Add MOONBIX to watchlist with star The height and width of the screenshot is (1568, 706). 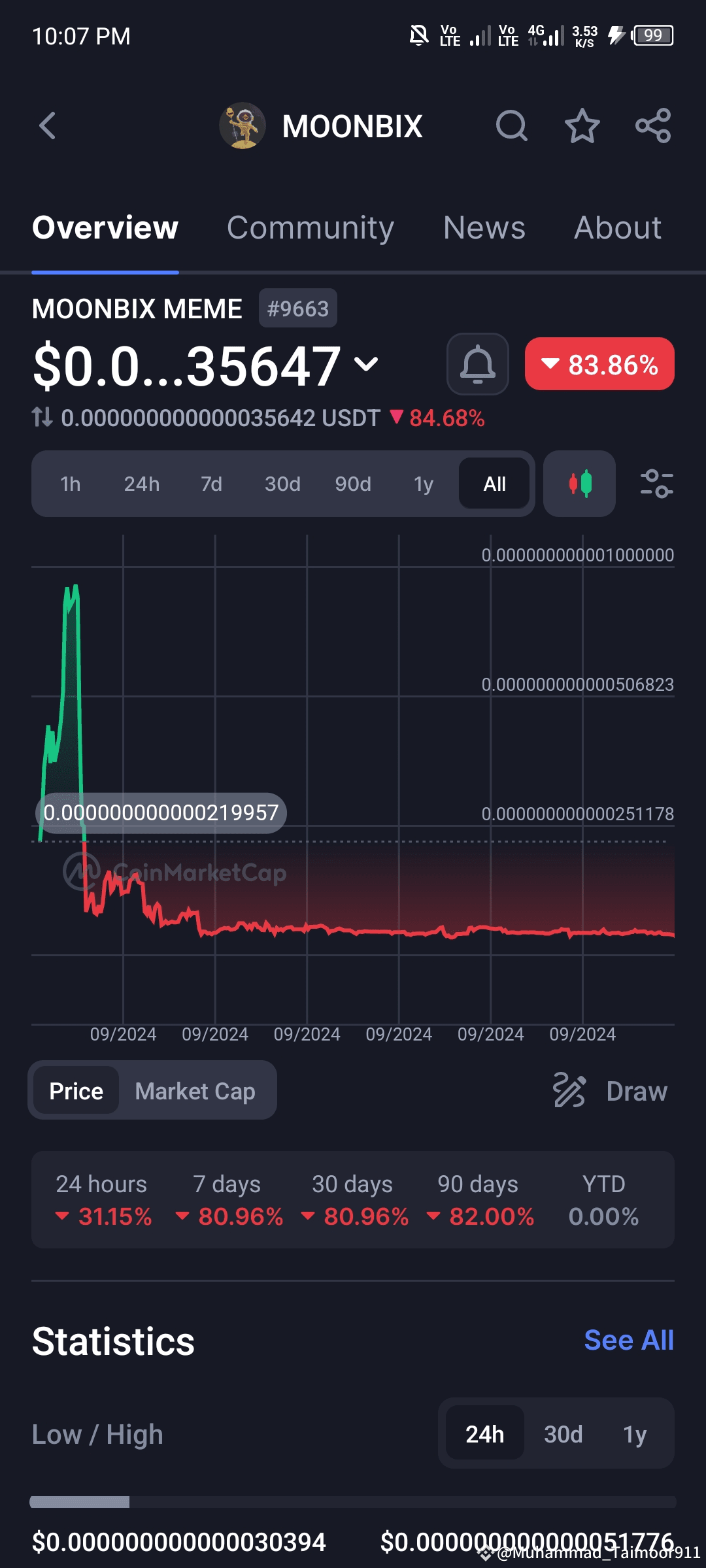point(582,126)
